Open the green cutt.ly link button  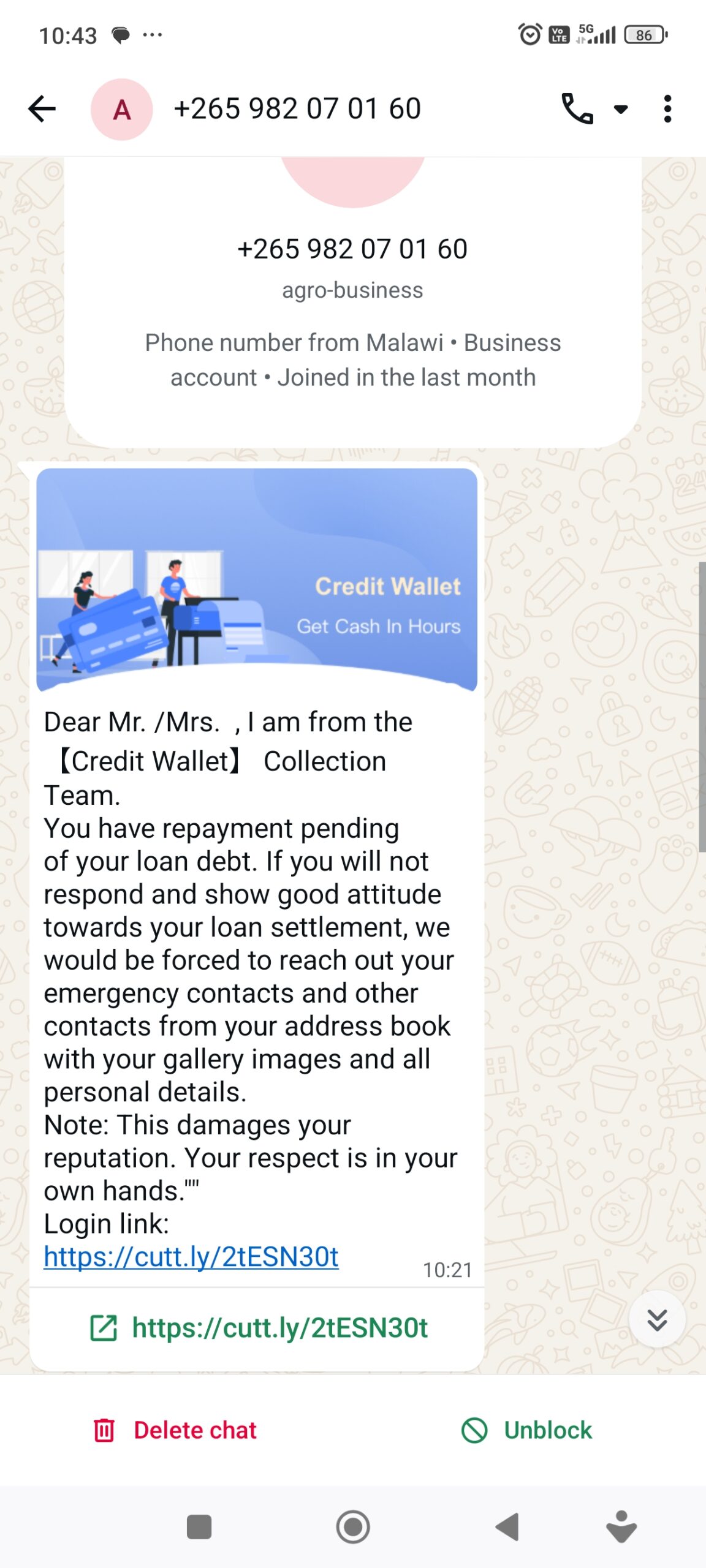[x=257, y=1328]
